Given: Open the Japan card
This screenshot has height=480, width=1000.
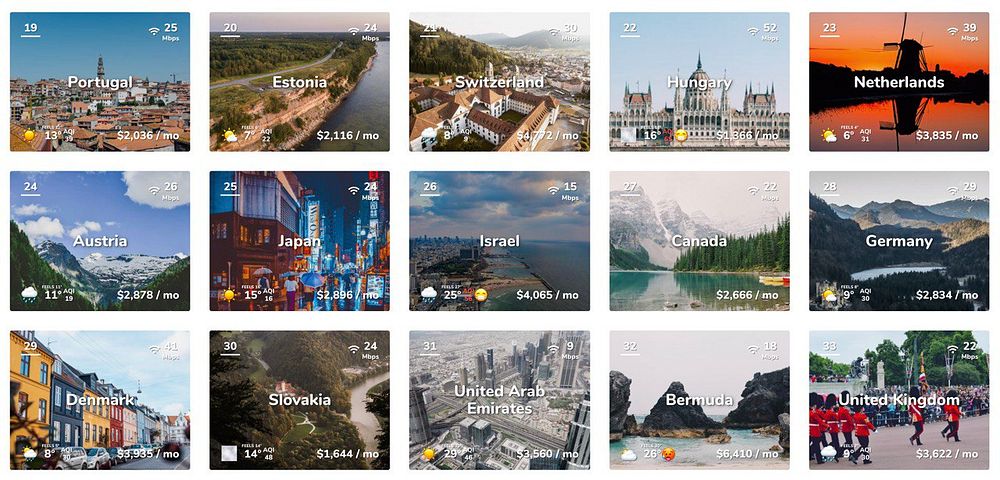Looking at the screenshot, I should pyautogui.click(x=299, y=241).
